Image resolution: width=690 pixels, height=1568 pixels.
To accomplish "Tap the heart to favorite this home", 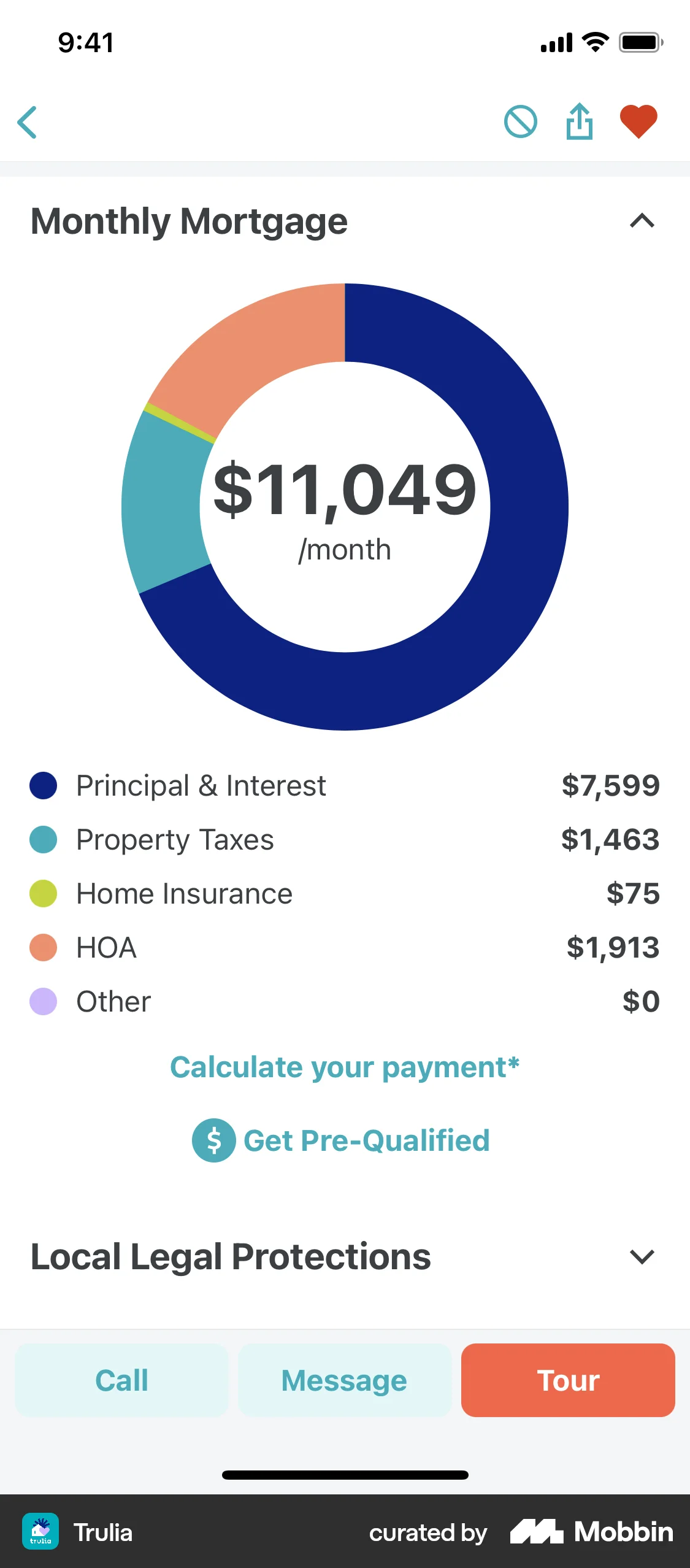I will tap(638, 121).
